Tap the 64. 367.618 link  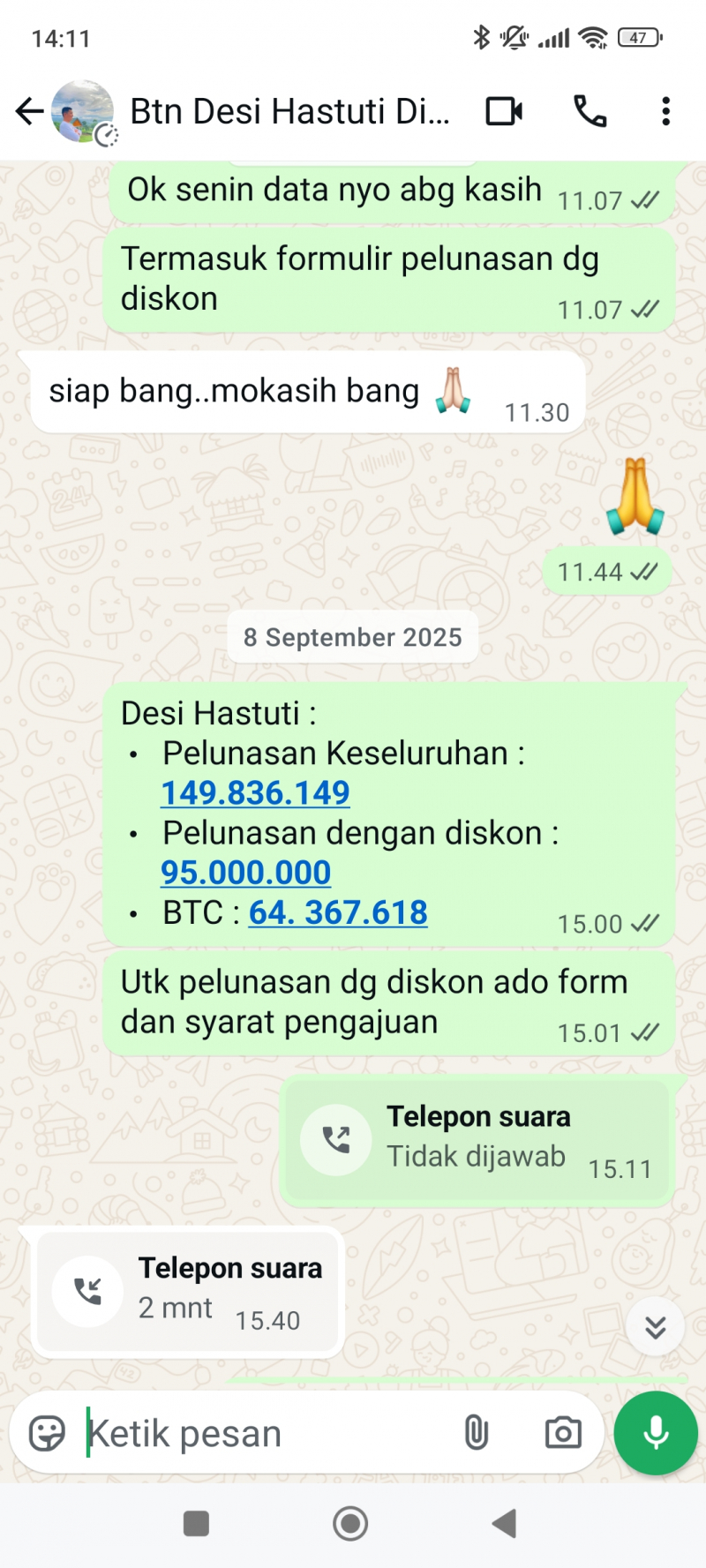click(338, 912)
